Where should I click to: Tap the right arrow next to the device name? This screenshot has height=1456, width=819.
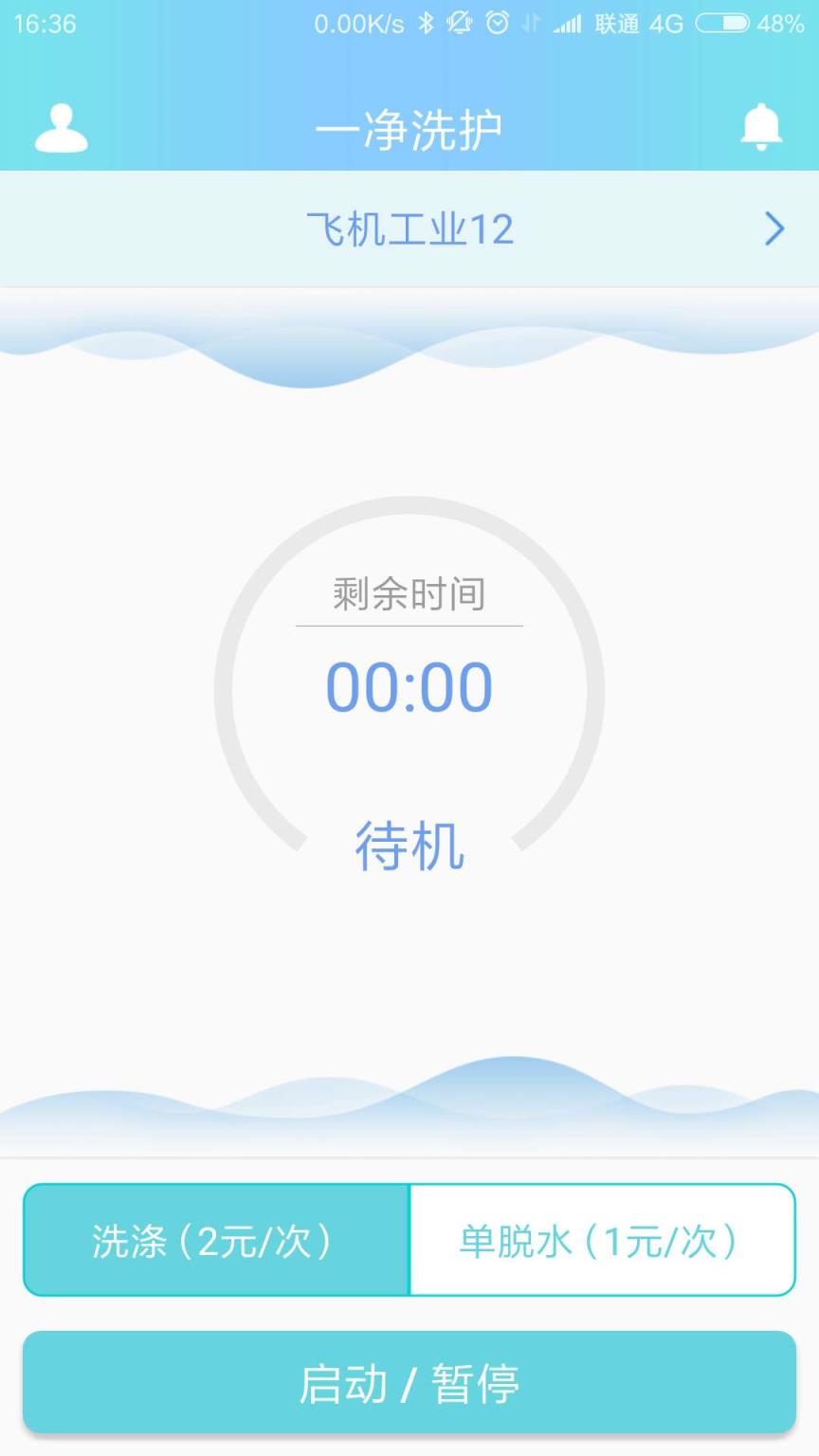click(x=775, y=228)
